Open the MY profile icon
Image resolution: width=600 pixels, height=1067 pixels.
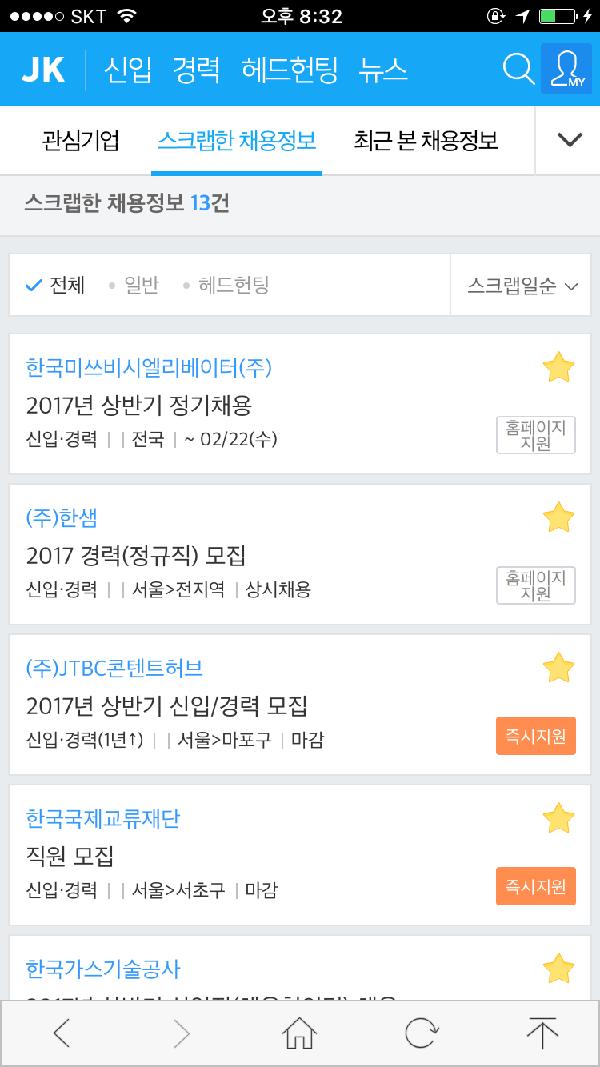566,69
